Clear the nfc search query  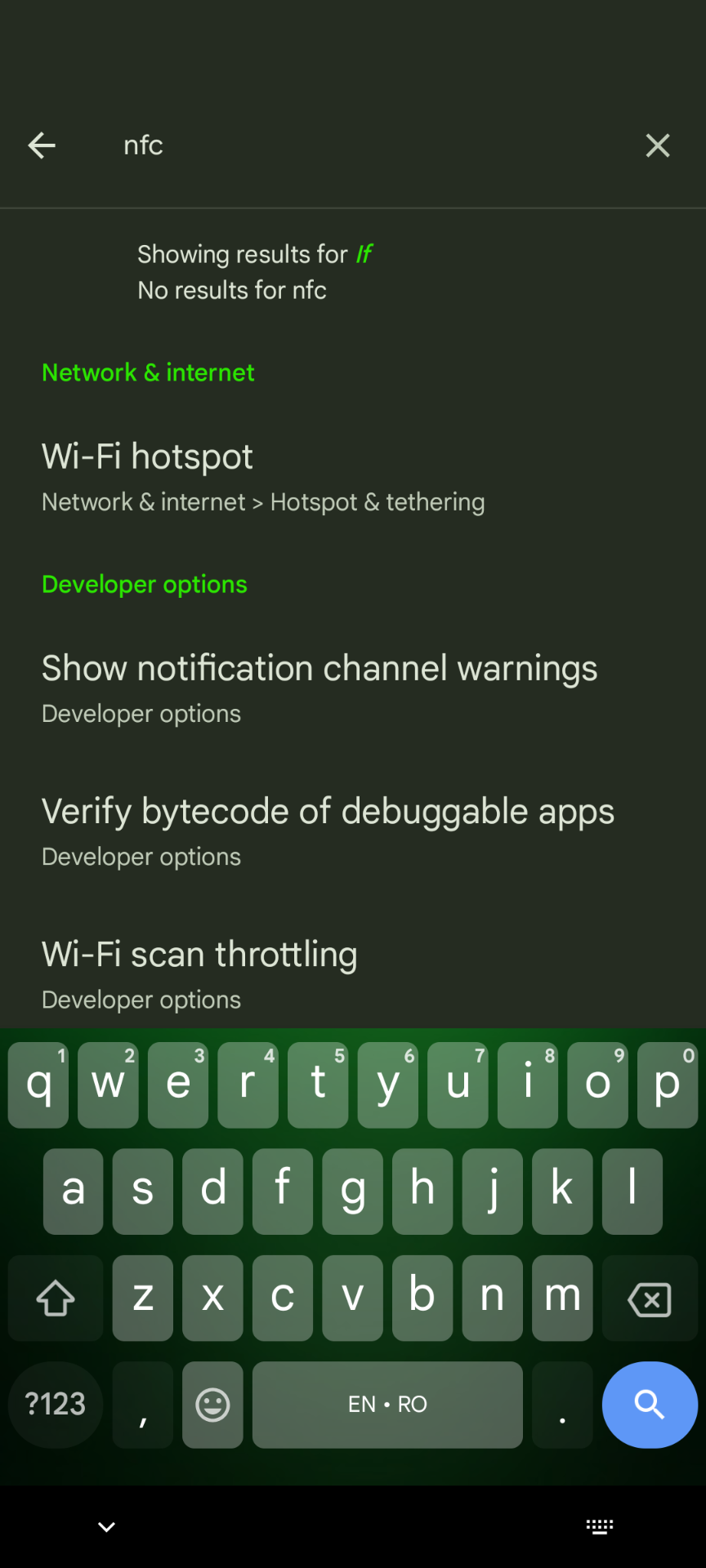(x=657, y=146)
